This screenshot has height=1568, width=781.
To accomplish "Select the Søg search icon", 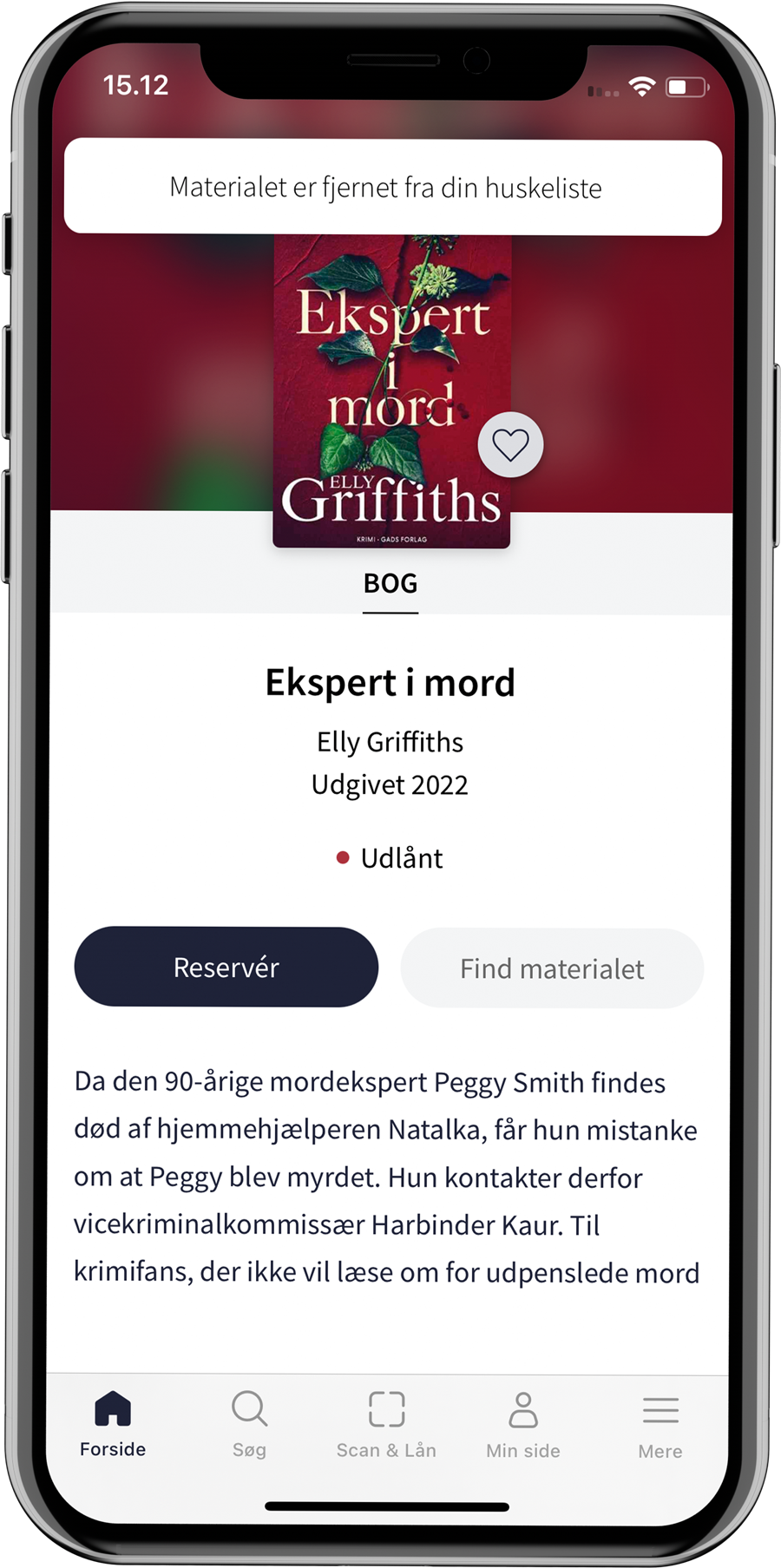I will click(249, 1410).
